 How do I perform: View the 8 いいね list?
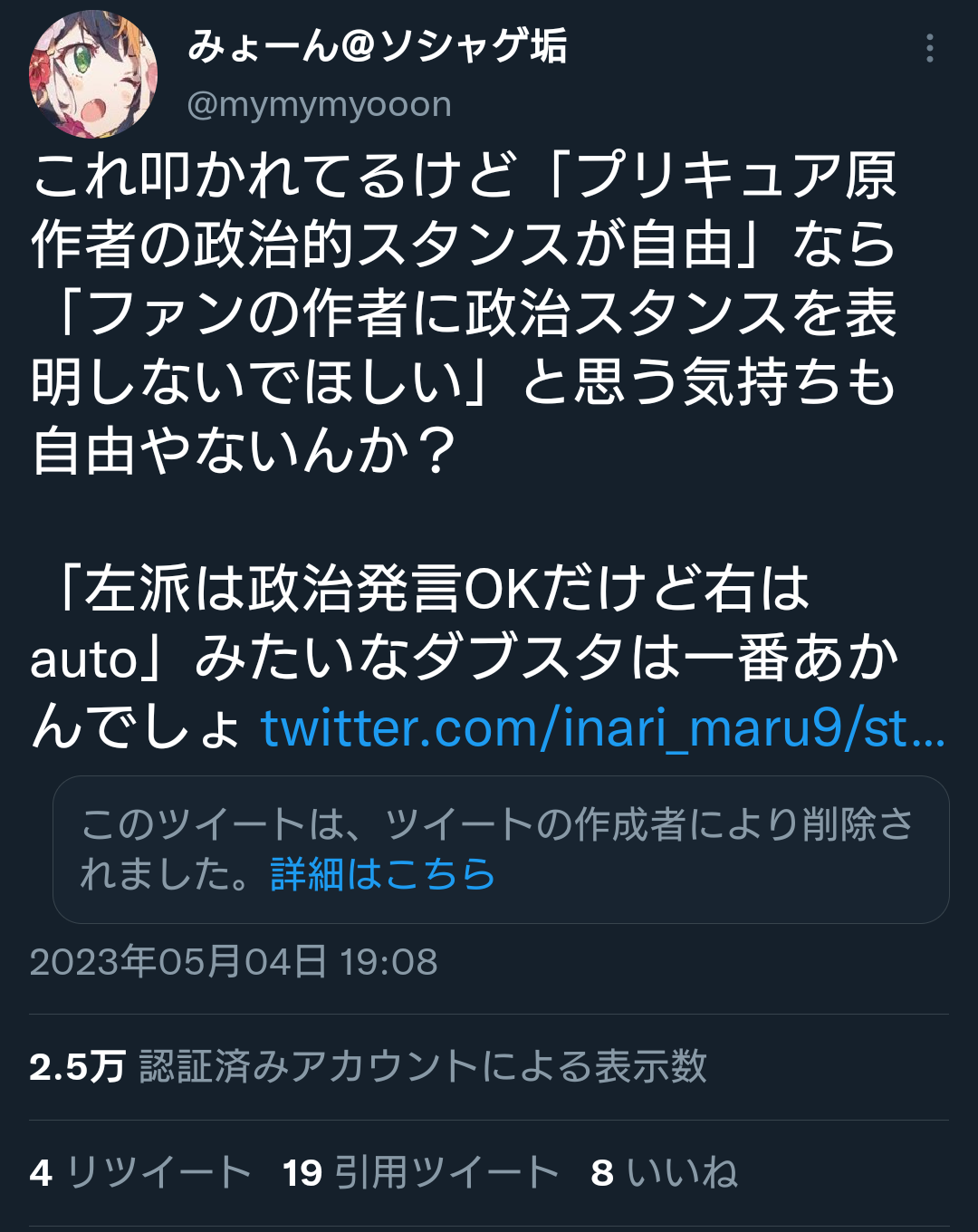click(664, 1173)
